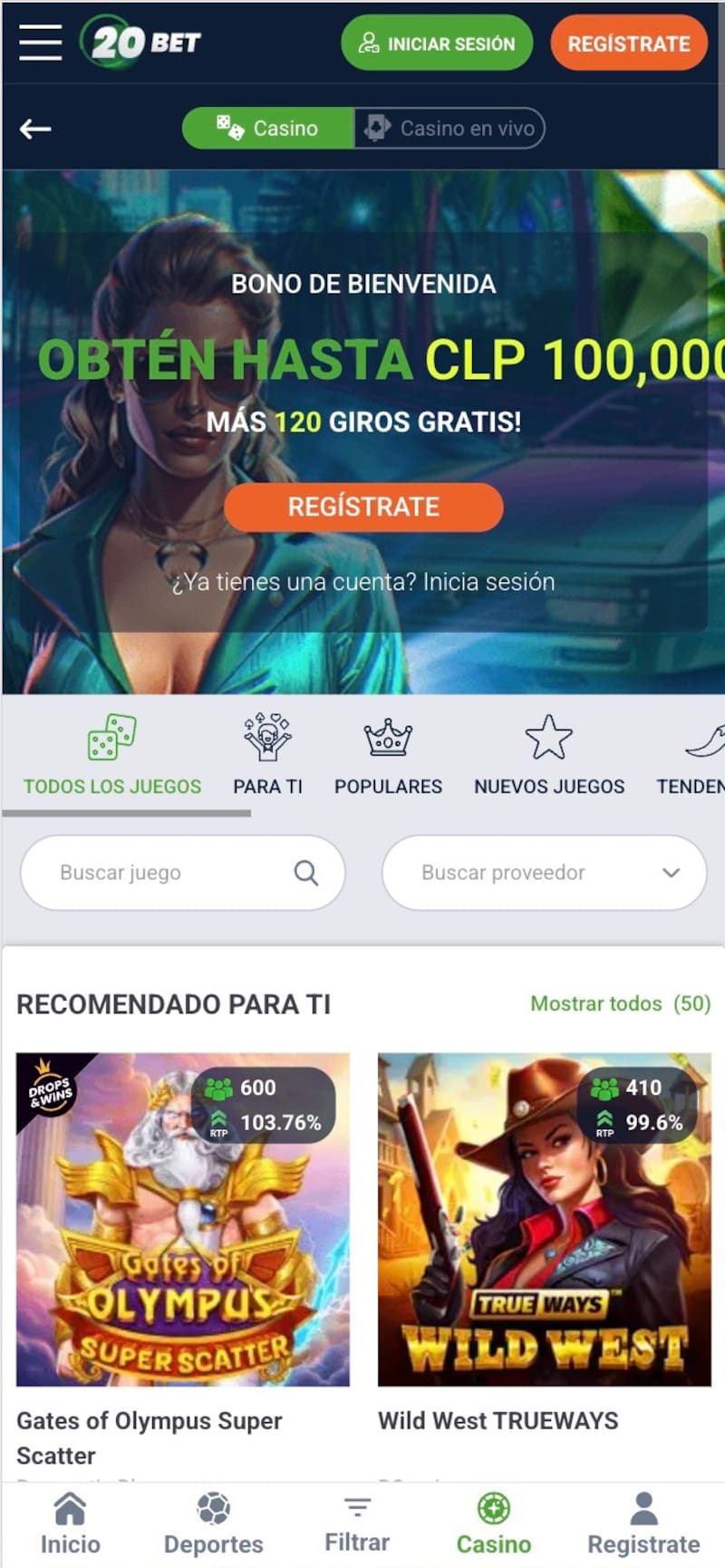Image resolution: width=725 pixels, height=1568 pixels.
Task: Go to Inicio in bottom navigation
Action: pos(70,1524)
